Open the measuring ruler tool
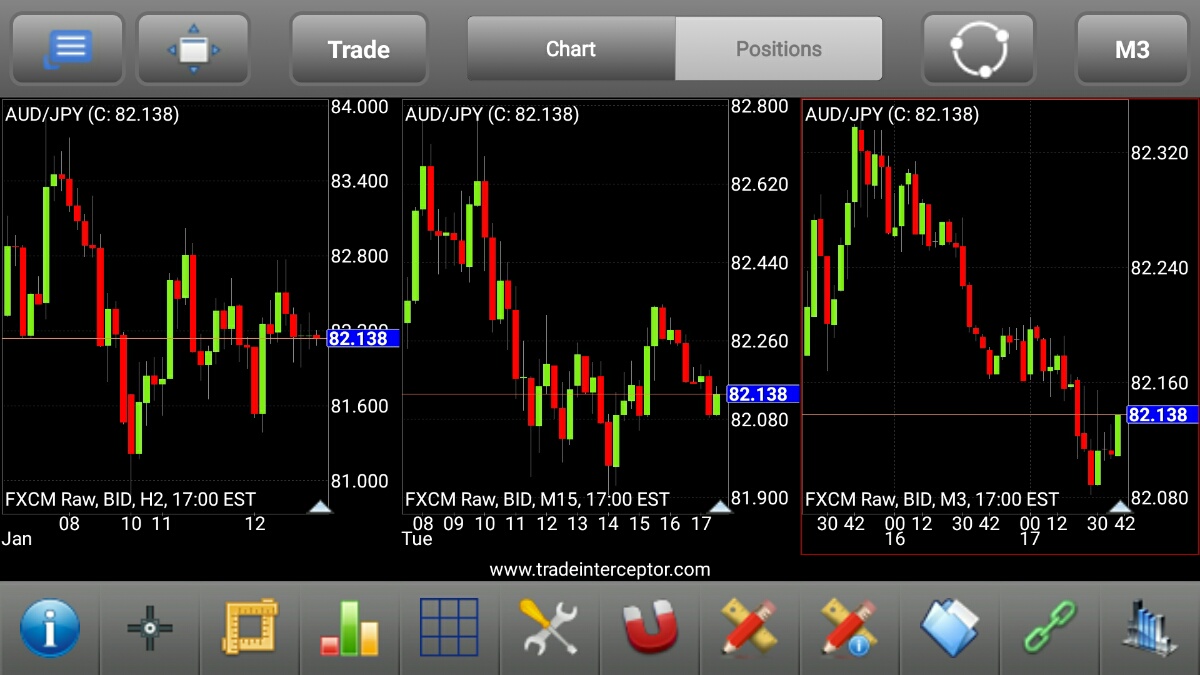The height and width of the screenshot is (675, 1200). (x=250, y=629)
